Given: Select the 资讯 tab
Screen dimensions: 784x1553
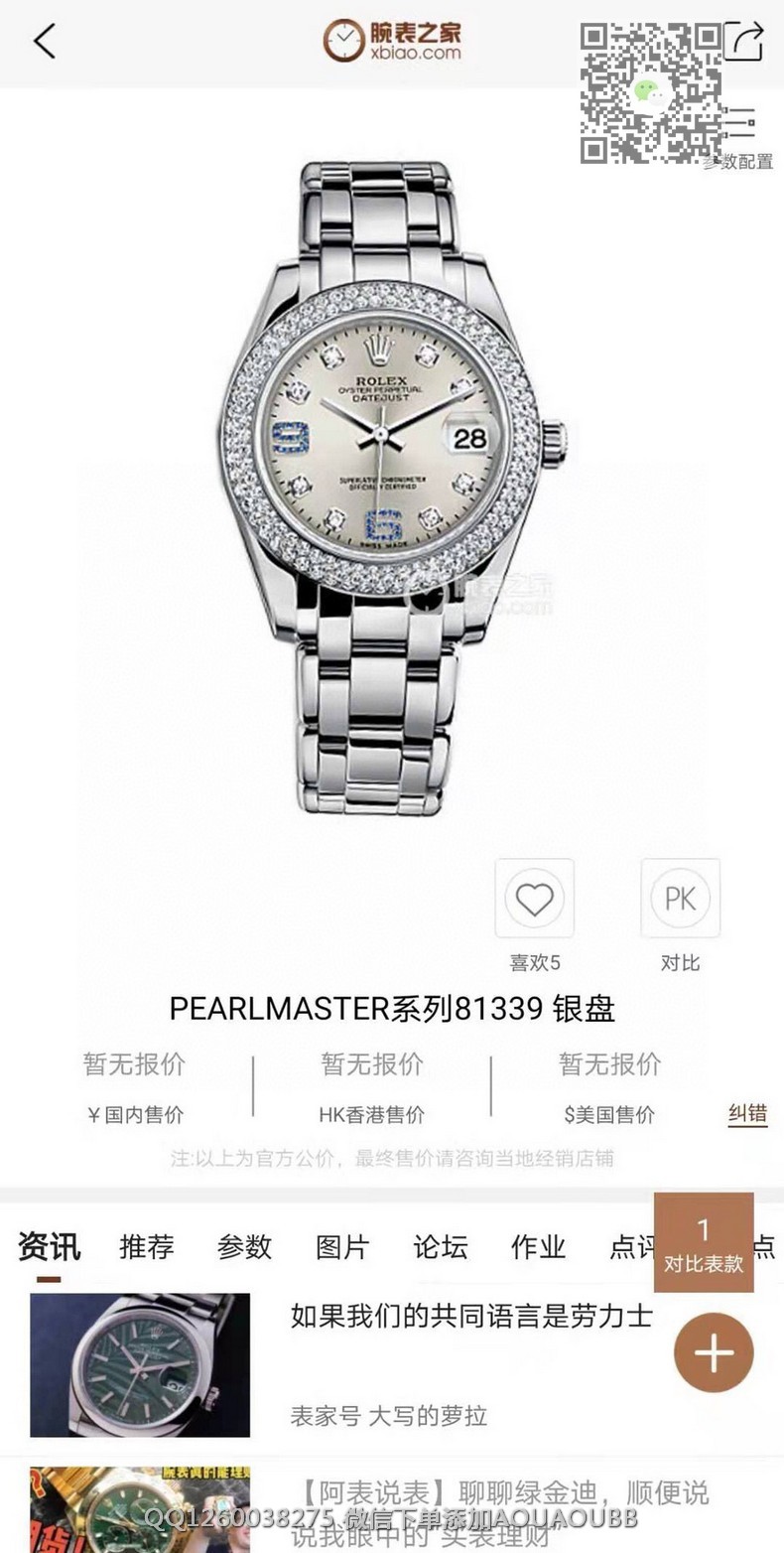Looking at the screenshot, I should tap(49, 1247).
